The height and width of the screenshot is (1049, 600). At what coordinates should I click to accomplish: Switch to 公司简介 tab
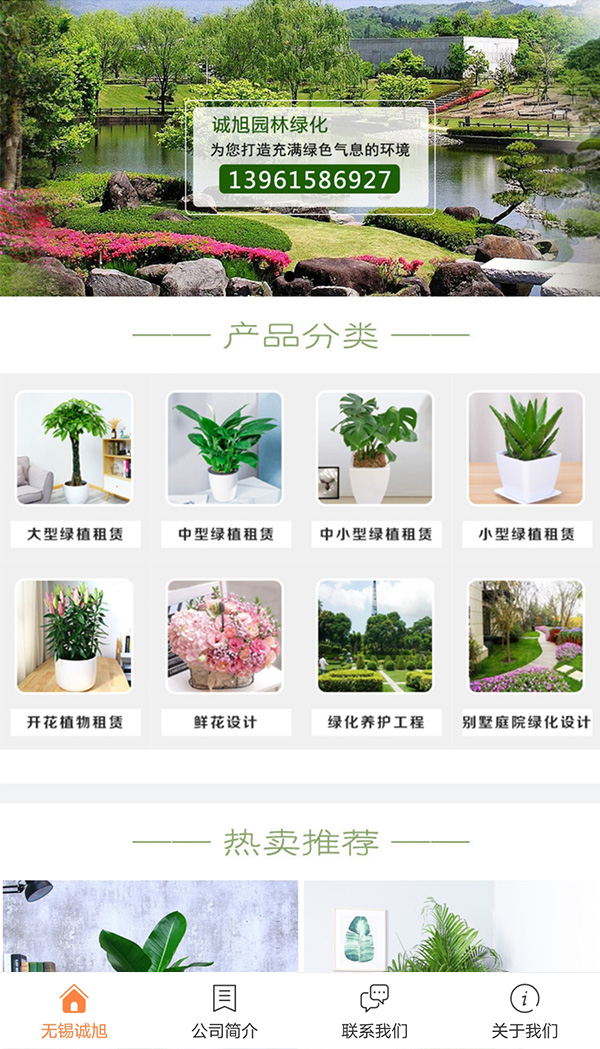[224, 1011]
